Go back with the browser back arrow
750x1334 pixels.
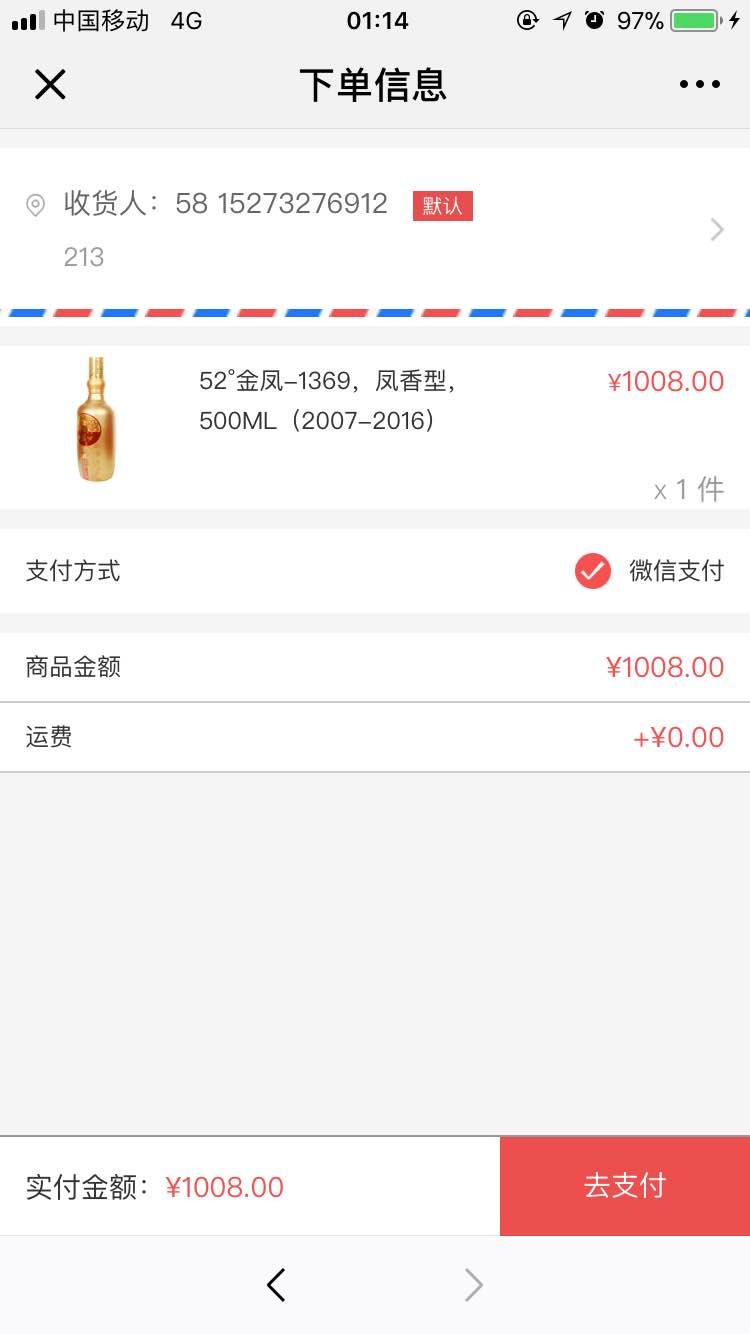tap(277, 1285)
